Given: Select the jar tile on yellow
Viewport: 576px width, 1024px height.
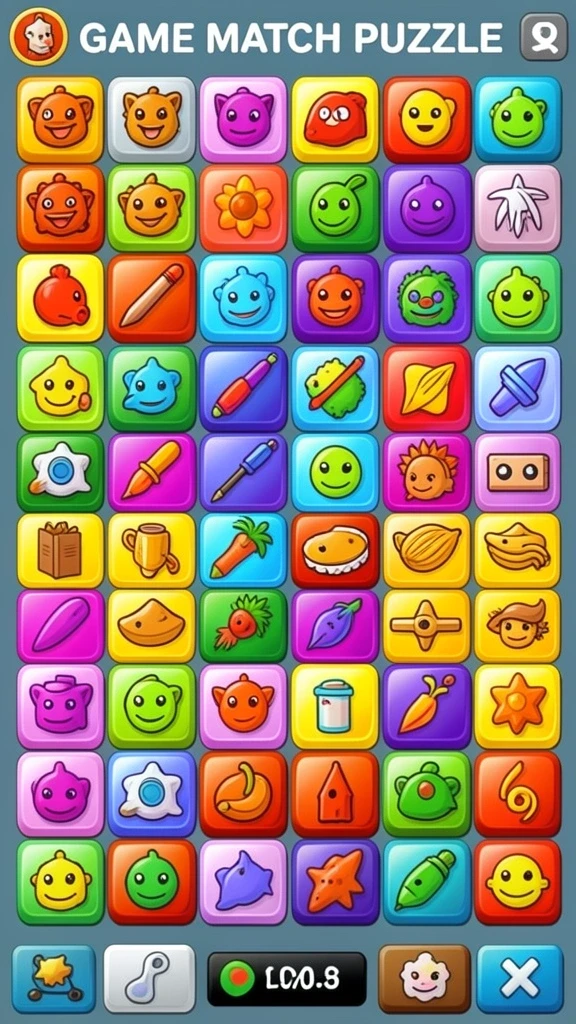Looking at the screenshot, I should point(335,706).
